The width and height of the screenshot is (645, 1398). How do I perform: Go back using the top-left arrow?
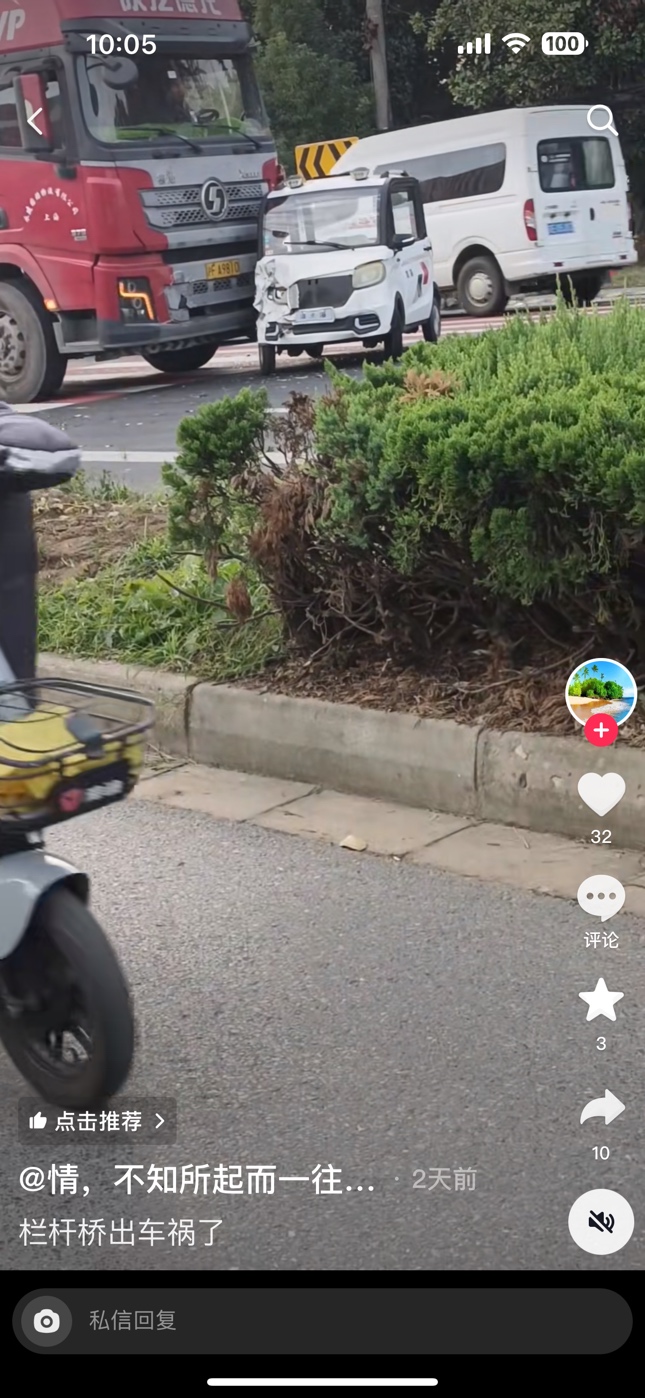point(35,121)
